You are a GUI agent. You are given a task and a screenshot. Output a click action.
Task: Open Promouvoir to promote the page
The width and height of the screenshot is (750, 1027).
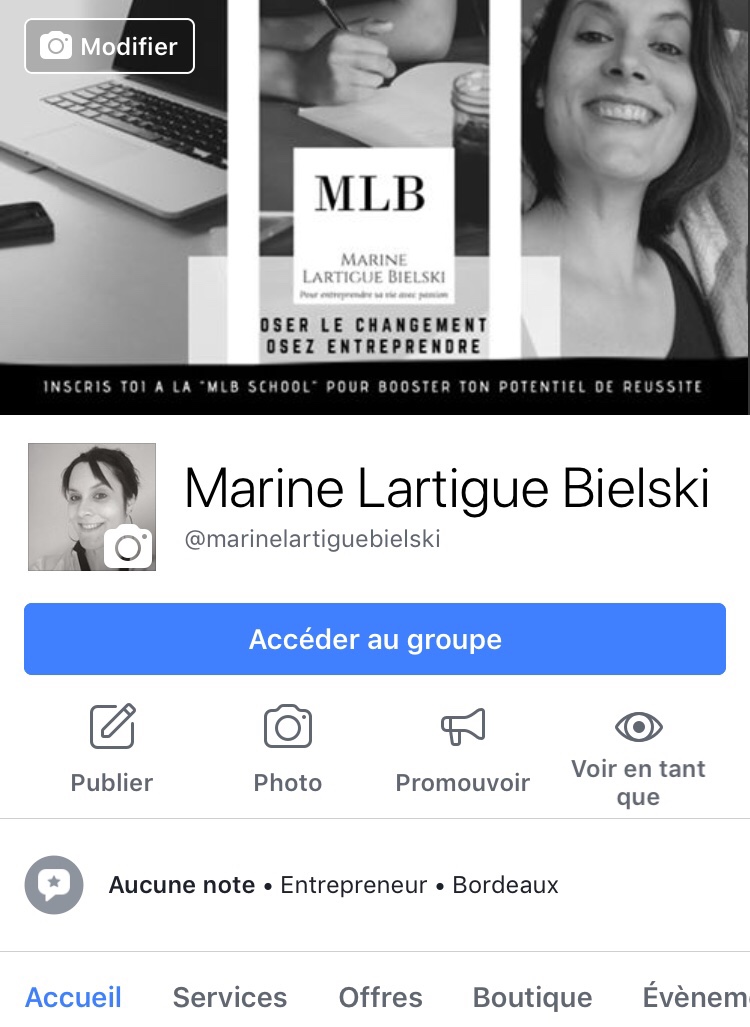[463, 749]
